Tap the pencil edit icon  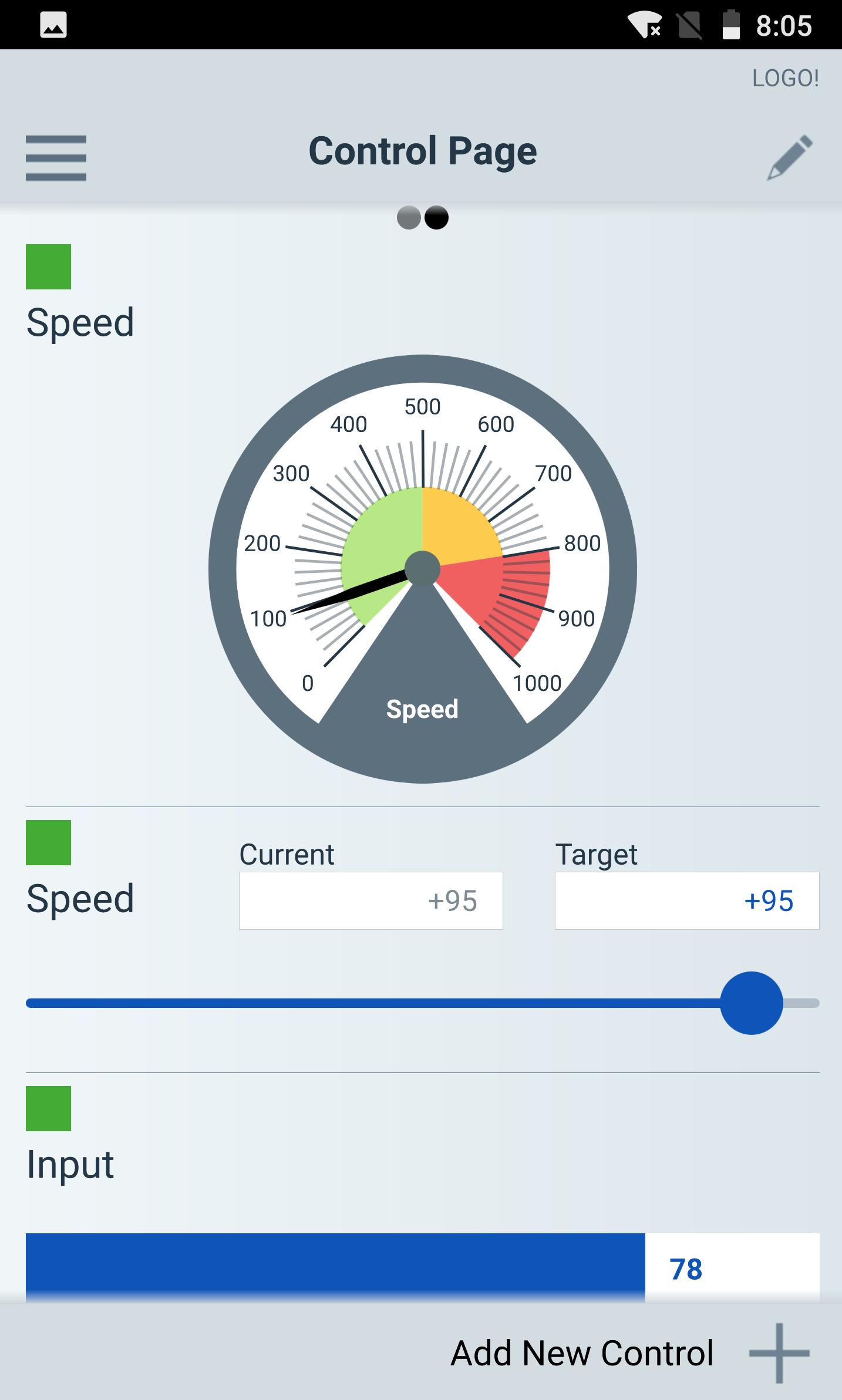click(x=790, y=157)
